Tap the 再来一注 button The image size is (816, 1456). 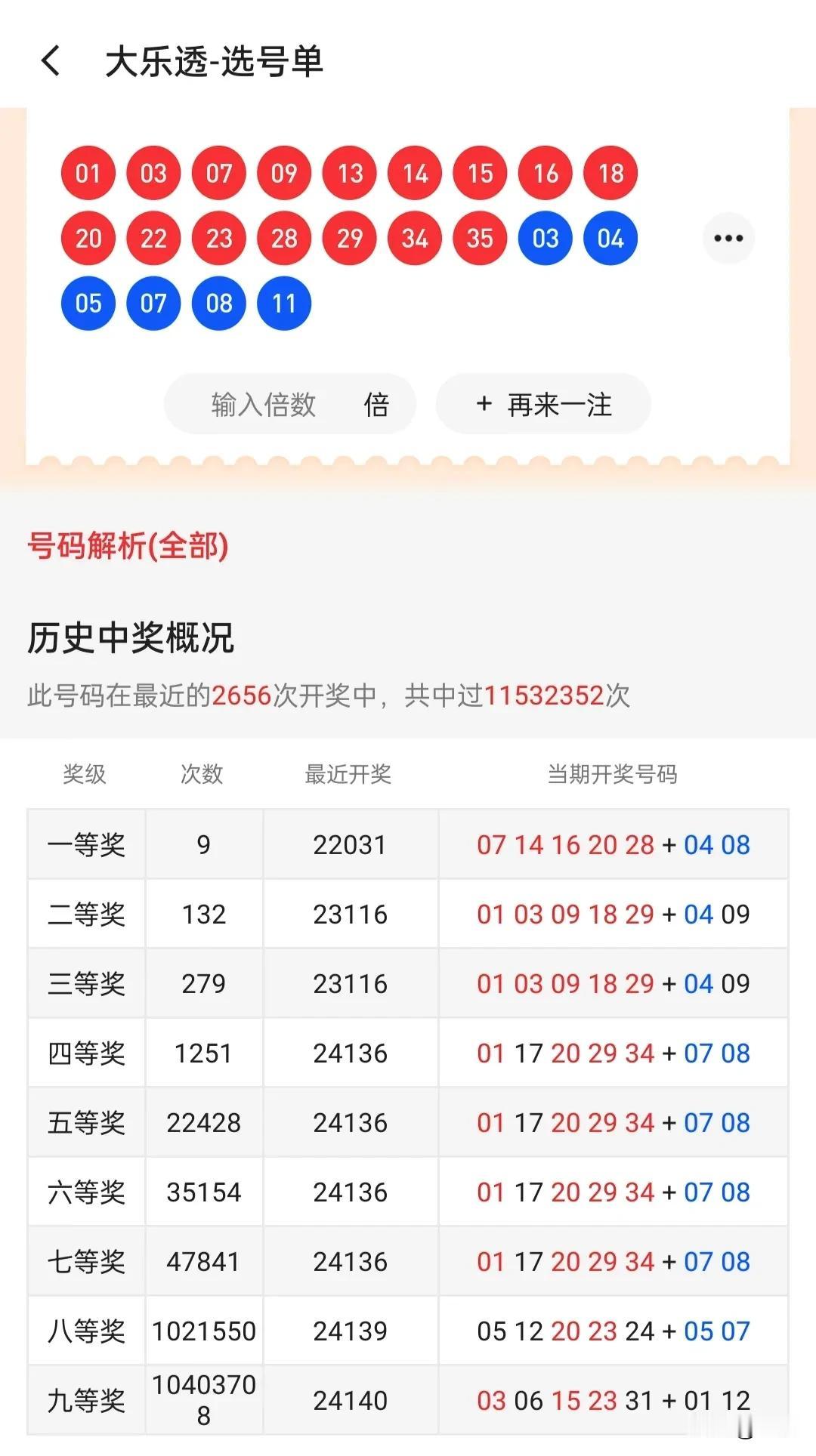pyautogui.click(x=543, y=404)
